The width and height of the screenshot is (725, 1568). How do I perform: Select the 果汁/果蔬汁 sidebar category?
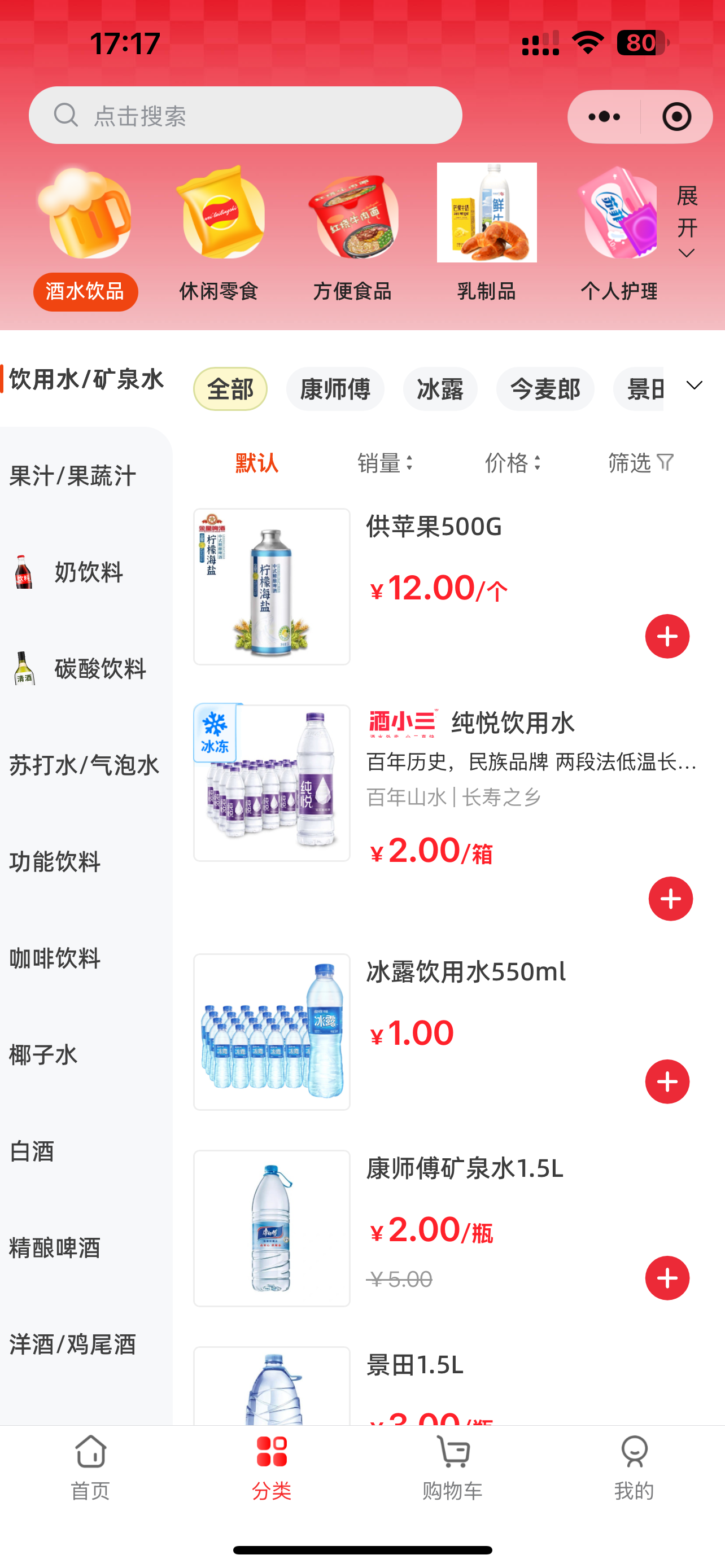[x=72, y=476]
